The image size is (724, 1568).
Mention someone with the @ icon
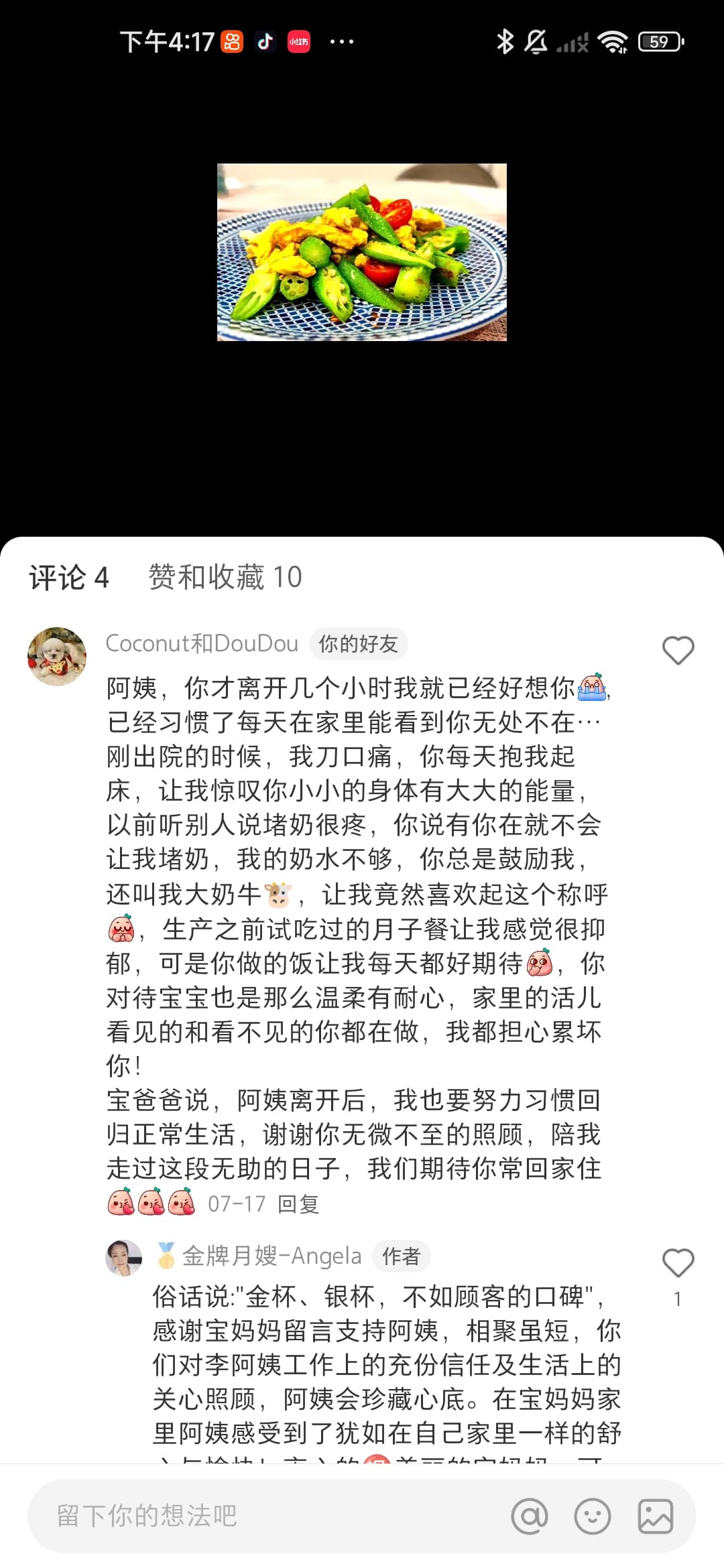click(x=530, y=1516)
